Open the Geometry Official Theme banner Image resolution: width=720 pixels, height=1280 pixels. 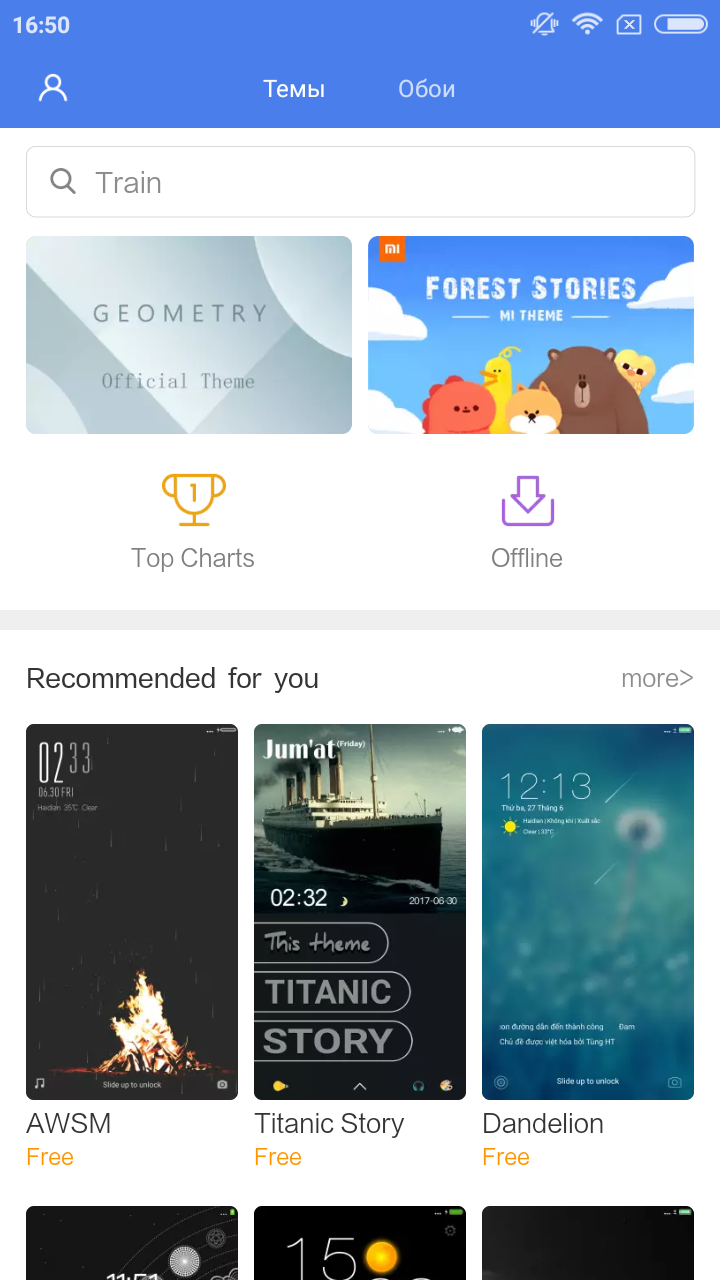pos(189,335)
